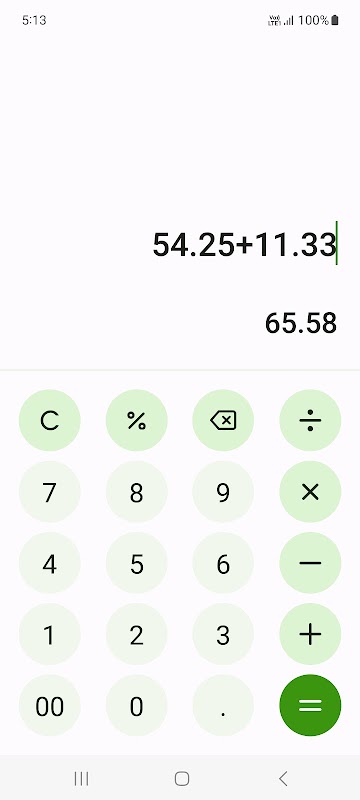Insert a decimal point

coord(223,706)
